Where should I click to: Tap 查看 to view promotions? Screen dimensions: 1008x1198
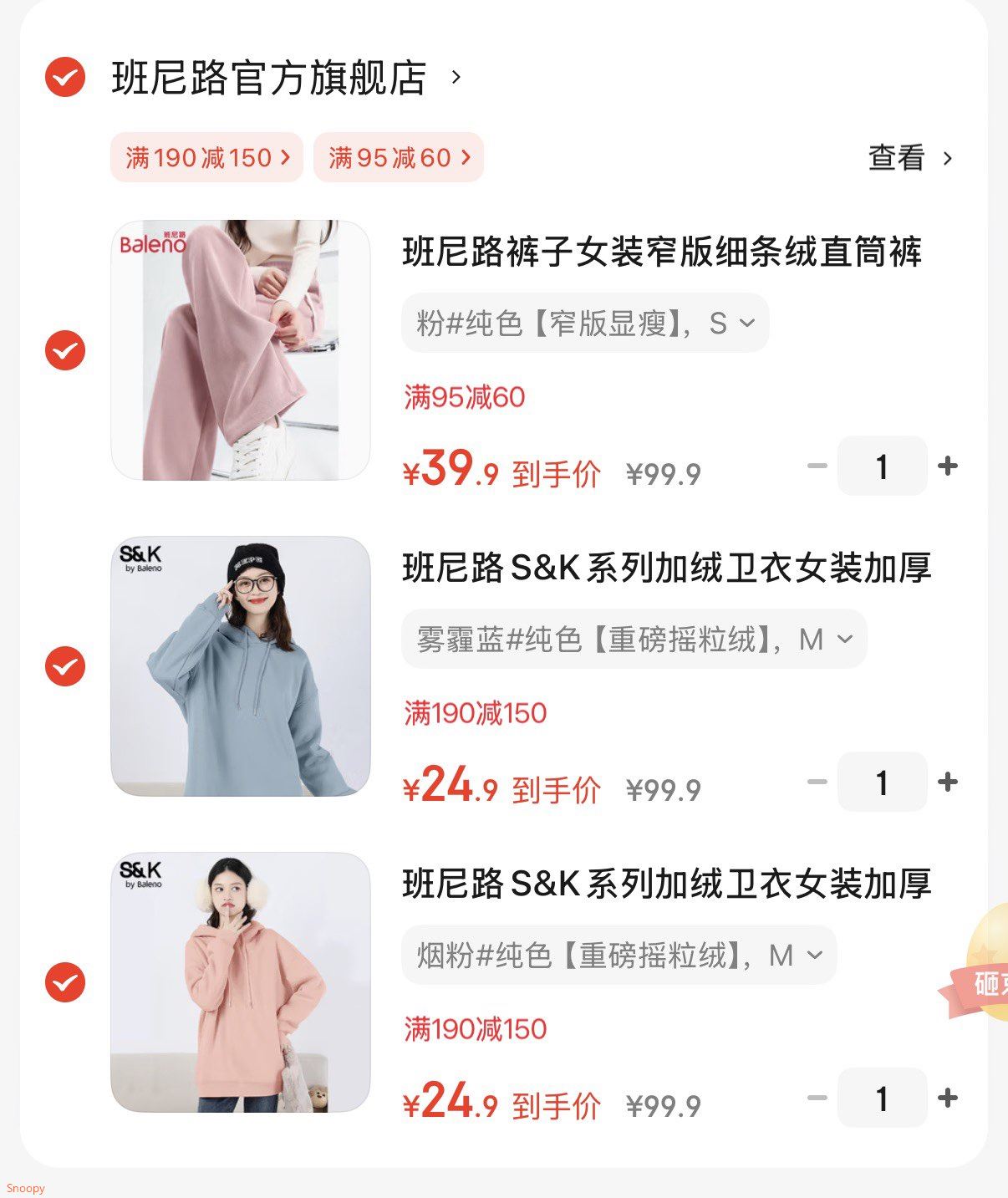[x=909, y=157]
